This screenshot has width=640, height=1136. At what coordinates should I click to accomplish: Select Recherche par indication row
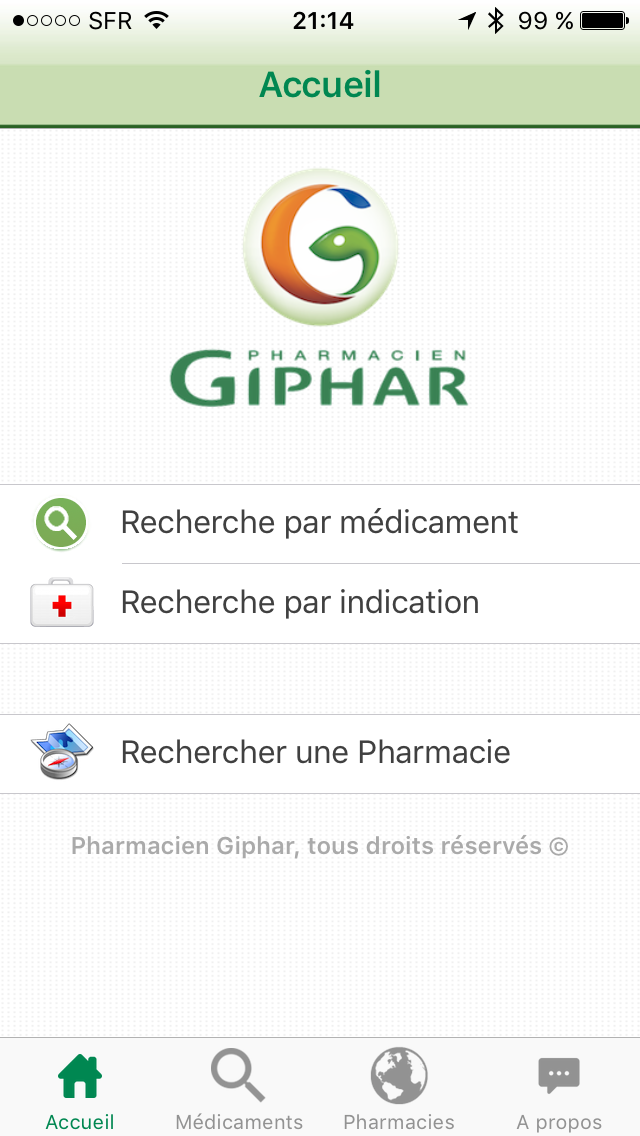[320, 604]
